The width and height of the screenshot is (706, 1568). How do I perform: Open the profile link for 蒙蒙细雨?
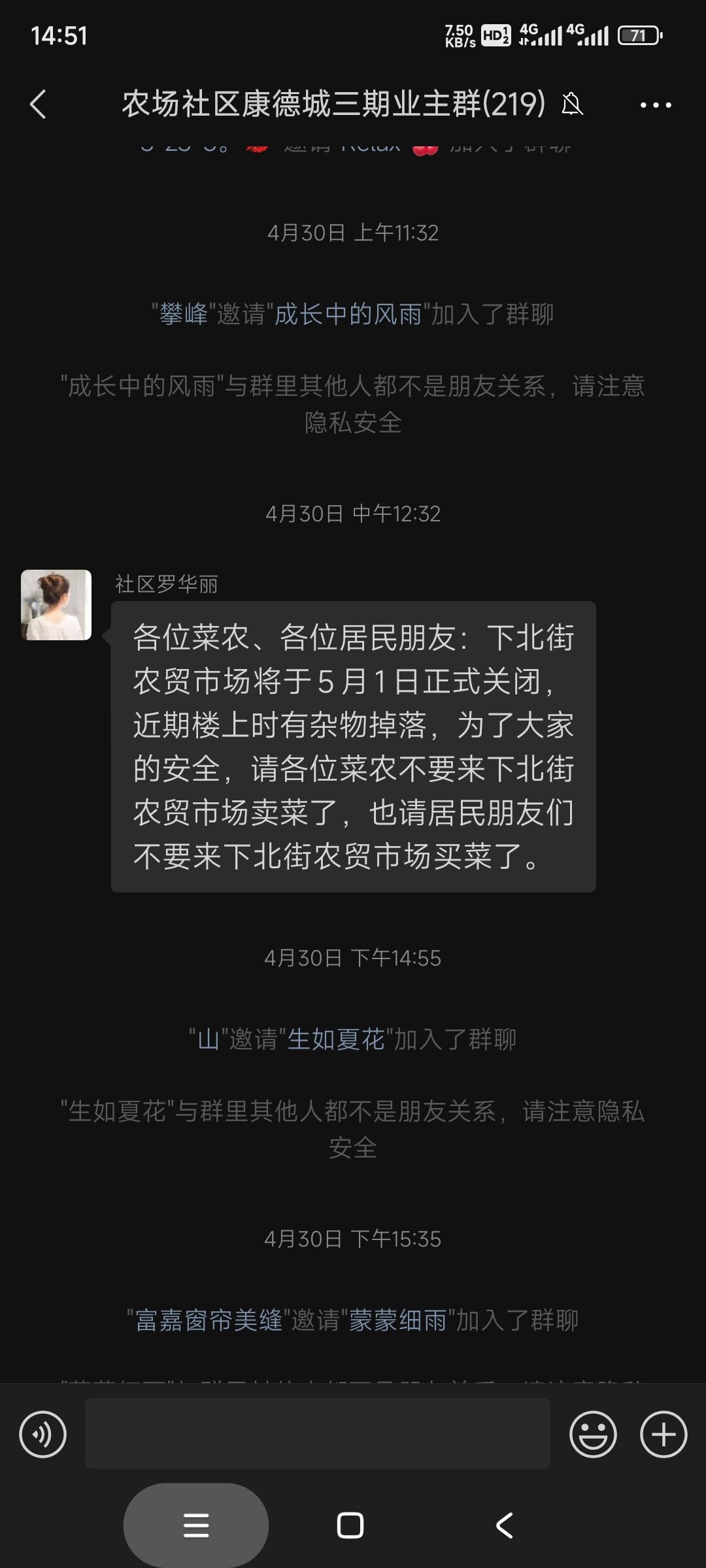click(x=397, y=1320)
